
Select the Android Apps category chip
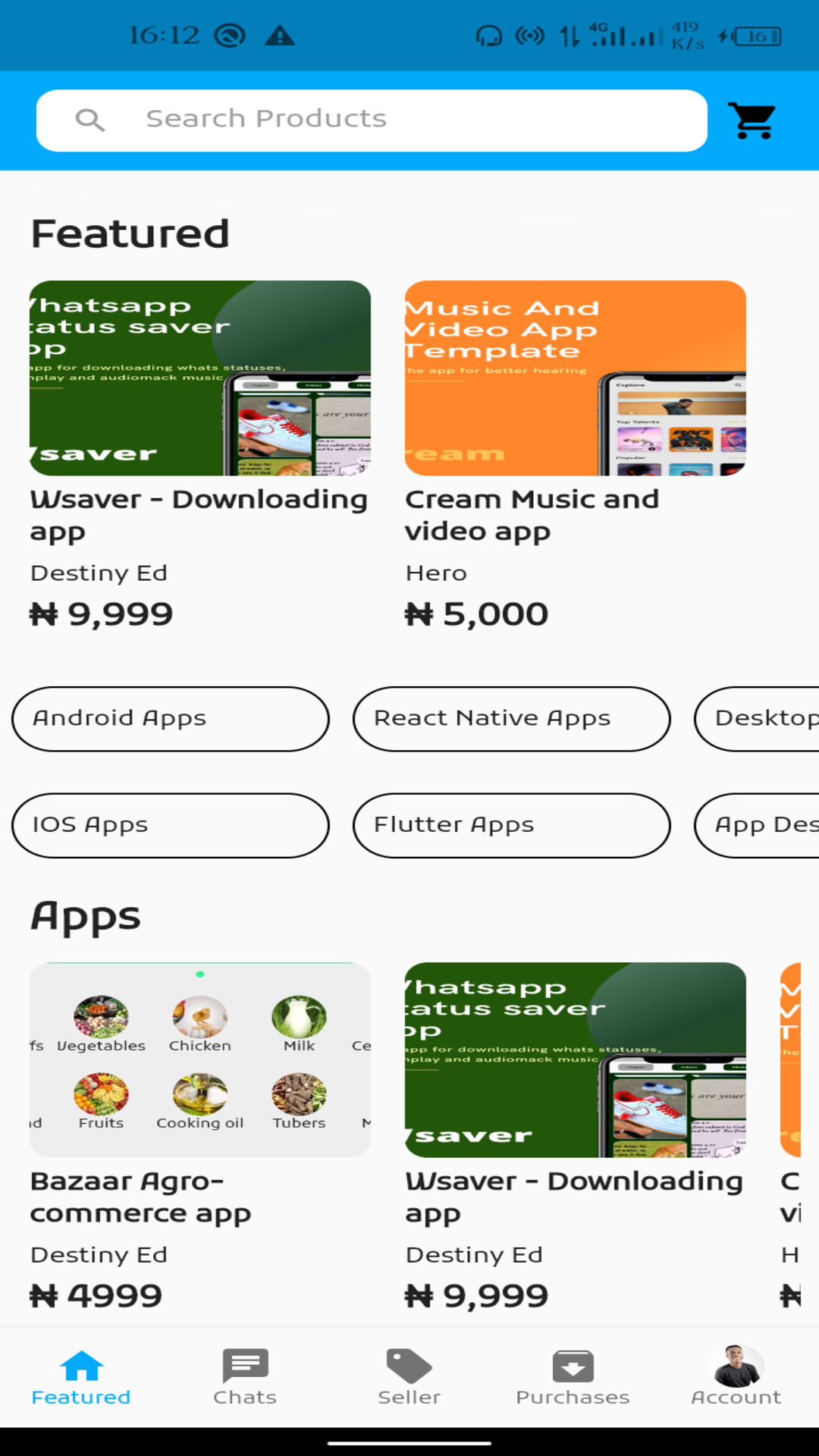point(171,718)
